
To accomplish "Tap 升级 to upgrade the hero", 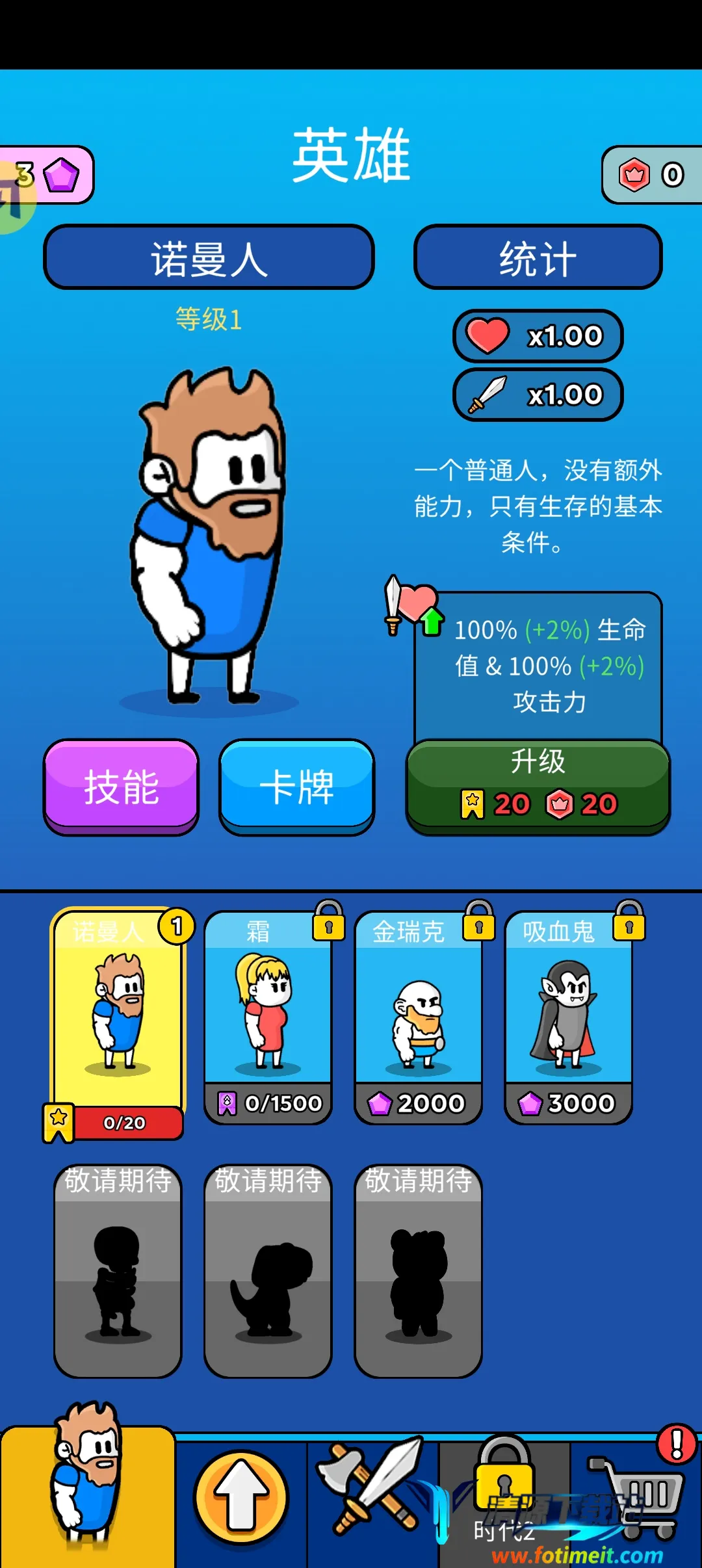I will point(538,786).
